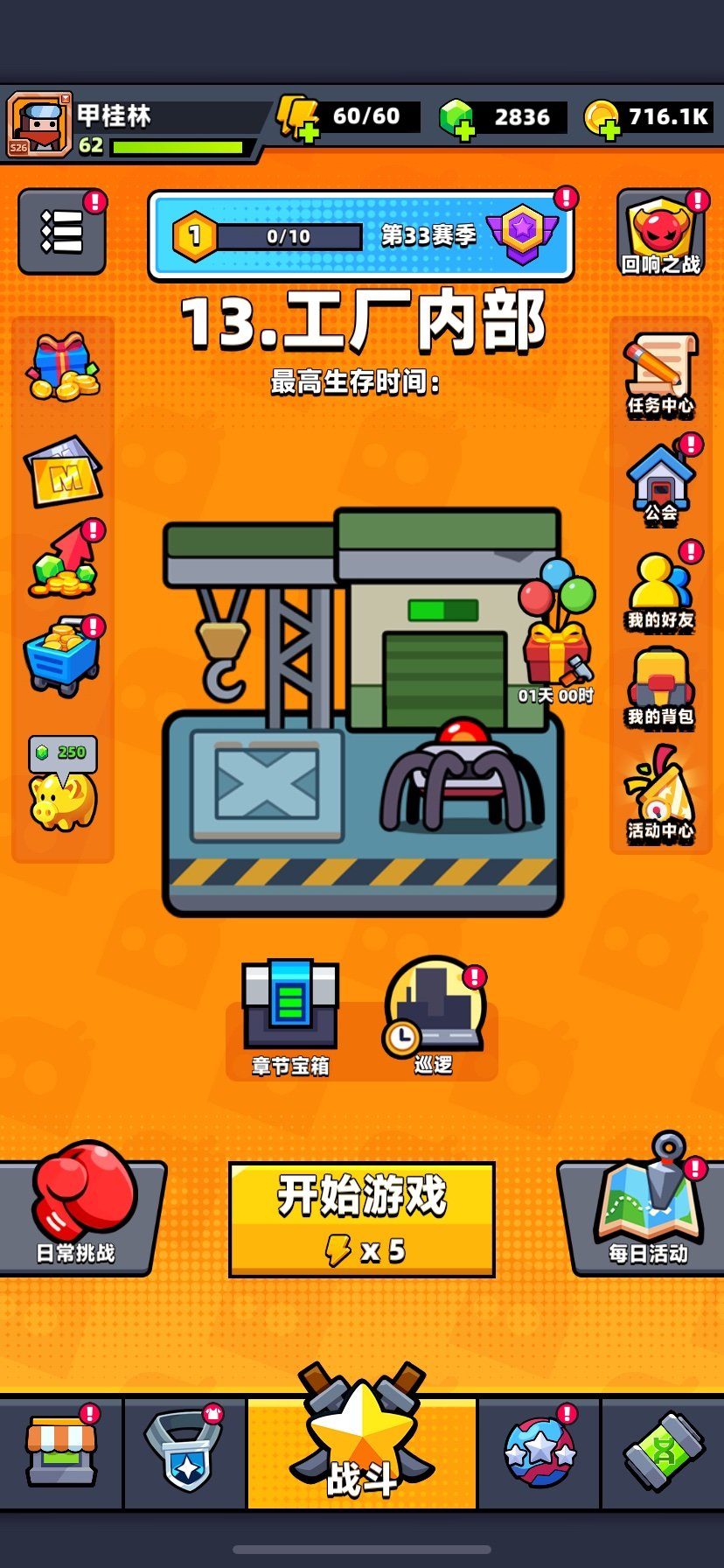Screen dimensions: 724x1568
Task: Tap the 开始游戏 start game button
Action: point(361,1218)
